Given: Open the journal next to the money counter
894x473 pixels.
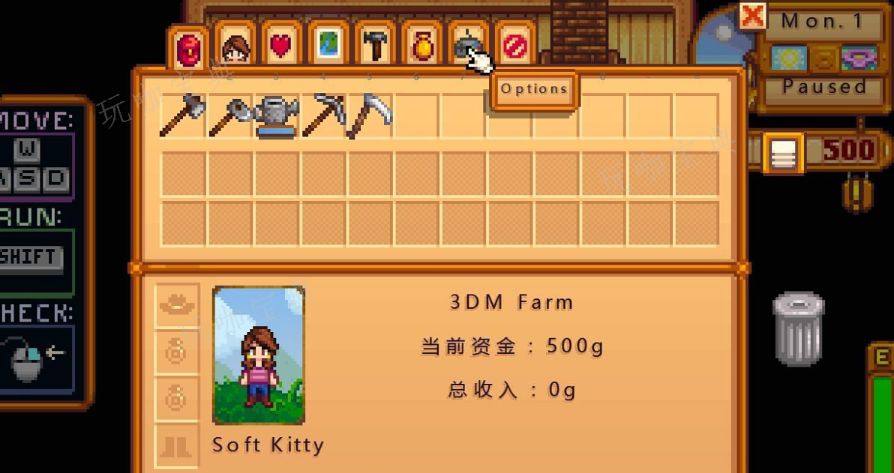Looking at the screenshot, I should pos(783,151).
